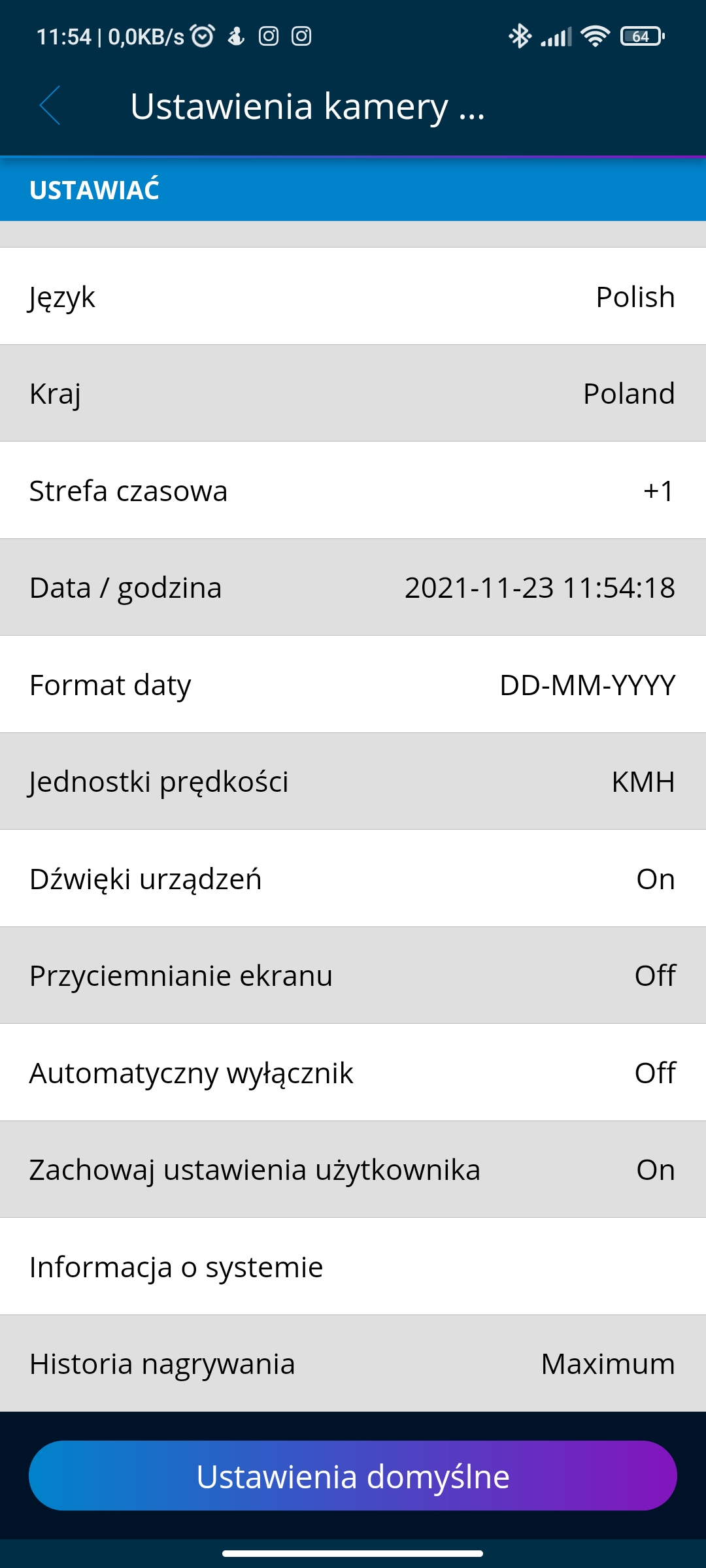This screenshot has width=706, height=1568.
Task: Open the Język language setting
Action: [x=353, y=296]
